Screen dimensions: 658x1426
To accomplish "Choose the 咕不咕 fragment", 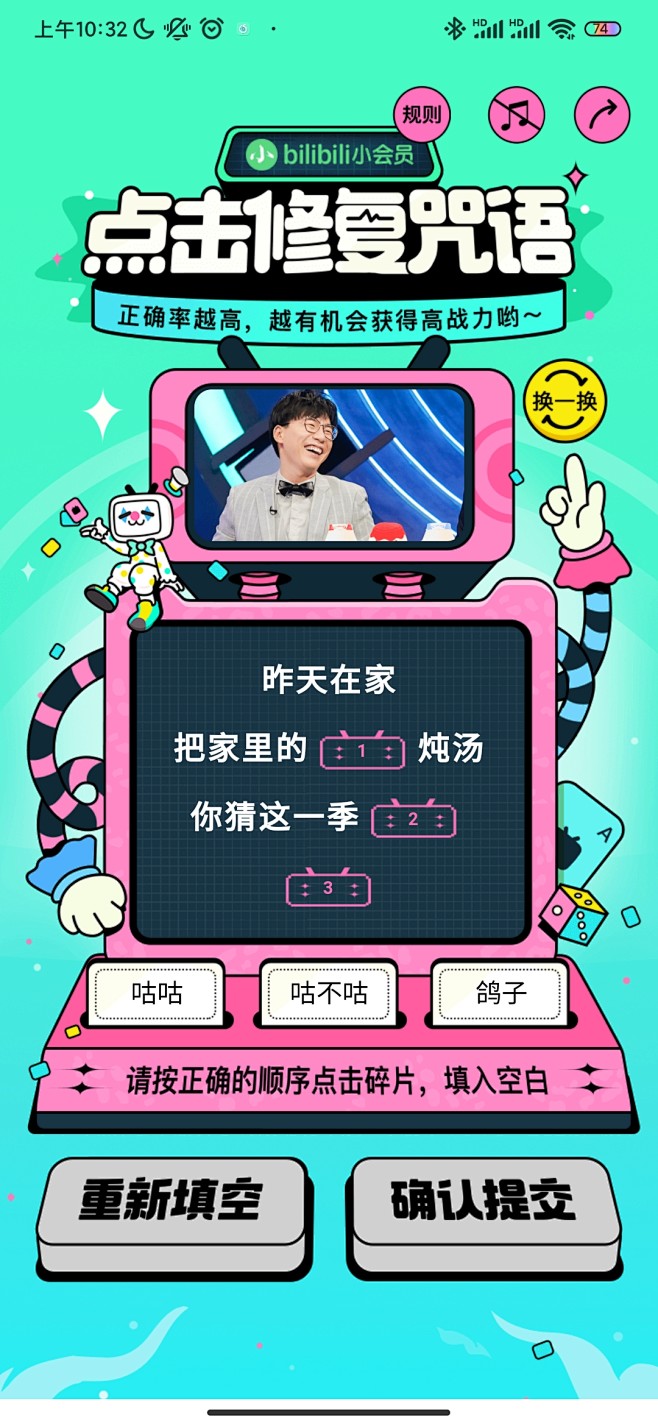I will [x=329, y=993].
